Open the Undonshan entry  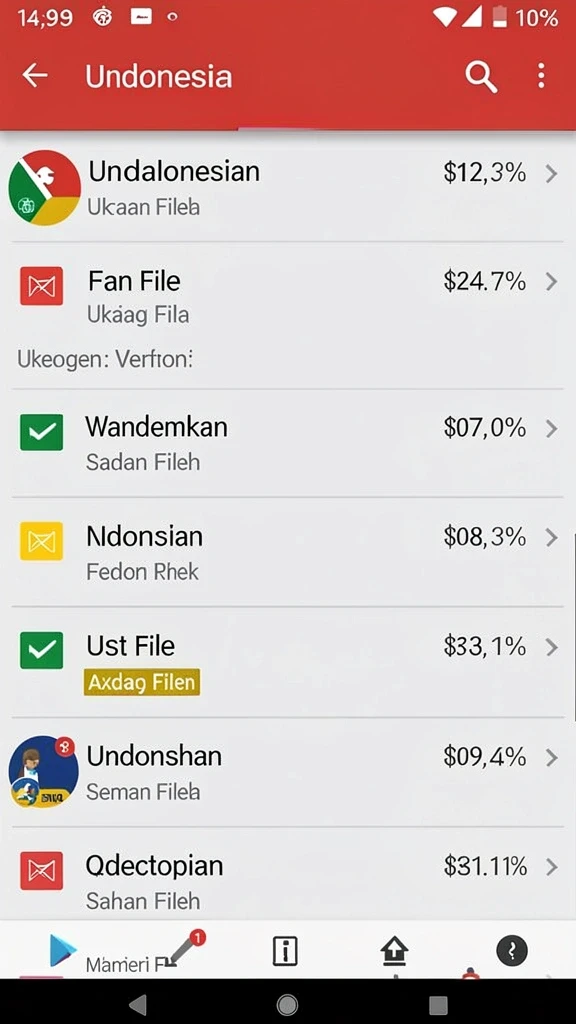coord(288,772)
